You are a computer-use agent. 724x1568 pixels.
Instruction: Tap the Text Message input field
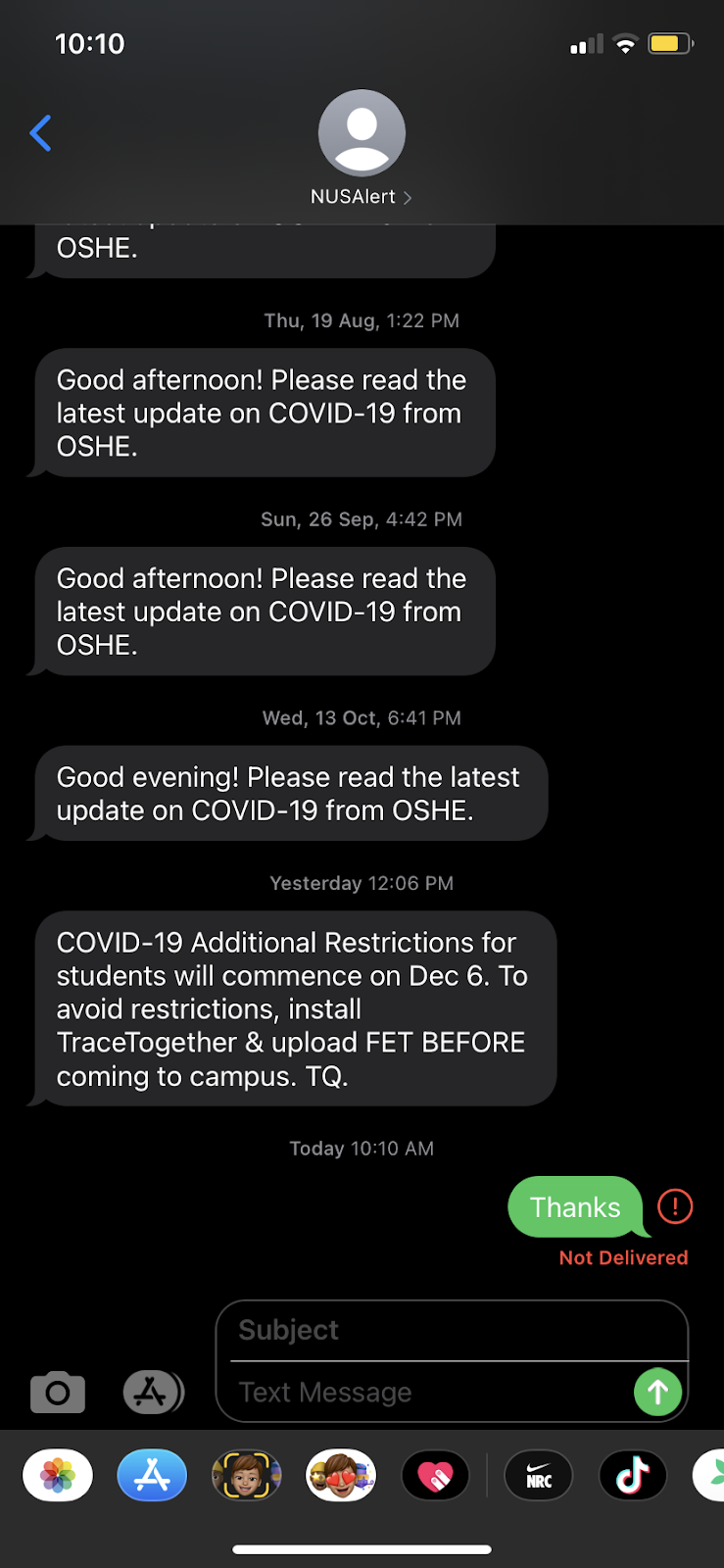(431, 1393)
